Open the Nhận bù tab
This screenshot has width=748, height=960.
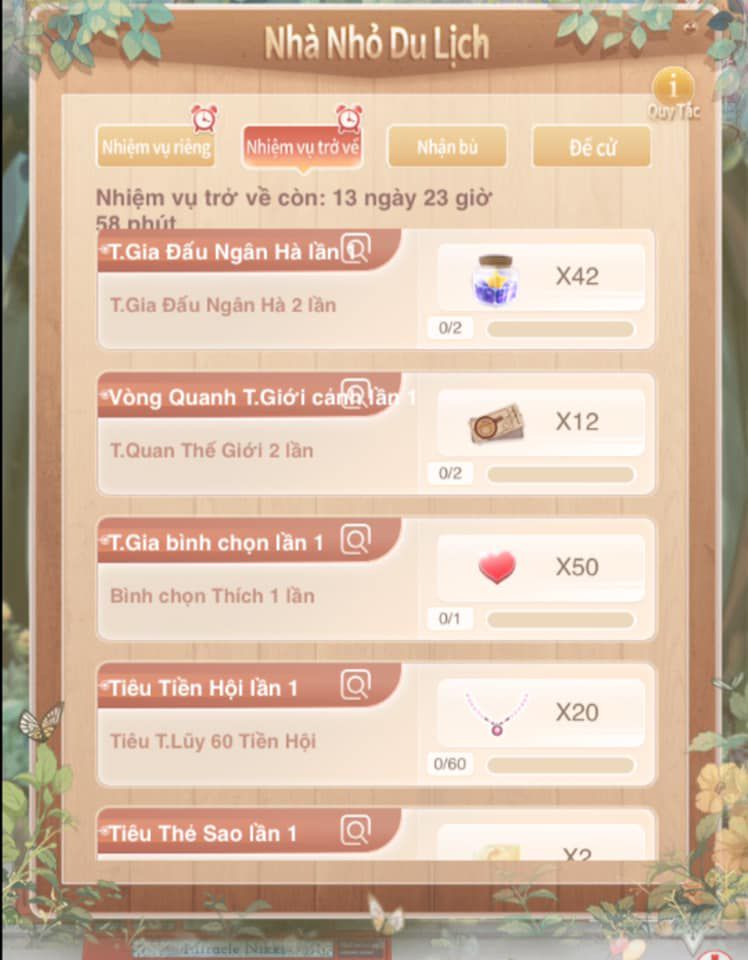pyautogui.click(x=447, y=147)
